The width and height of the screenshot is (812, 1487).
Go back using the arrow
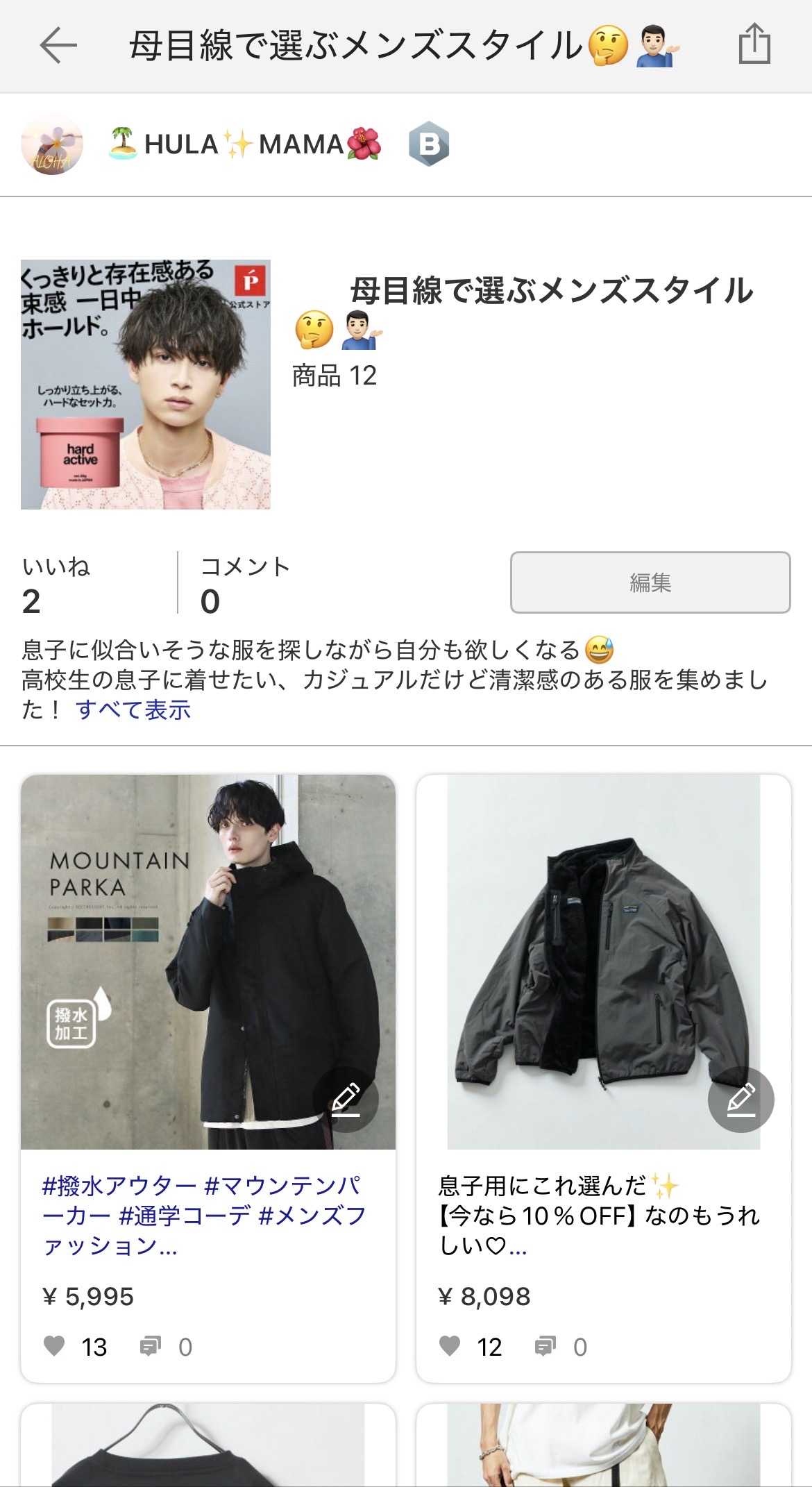click(x=58, y=46)
